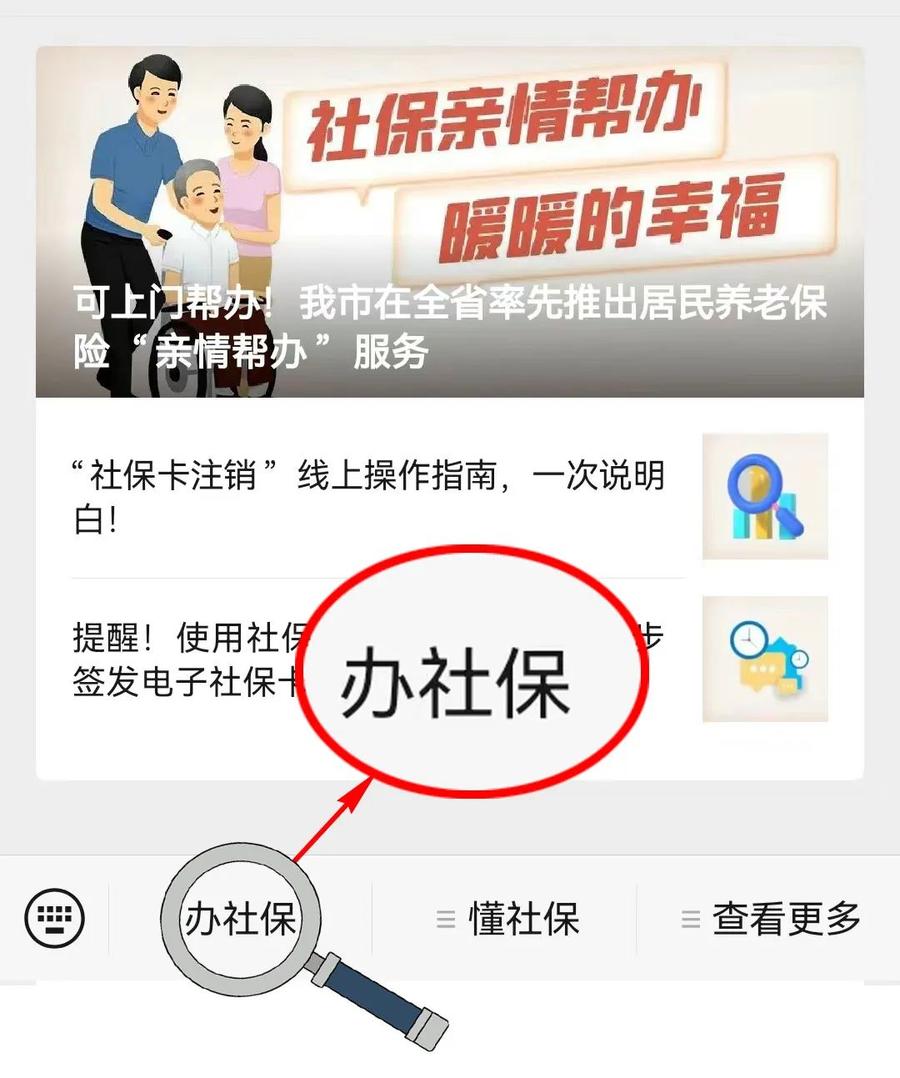
Task: Open the 社保卡注销 online guide article
Action: (370, 497)
